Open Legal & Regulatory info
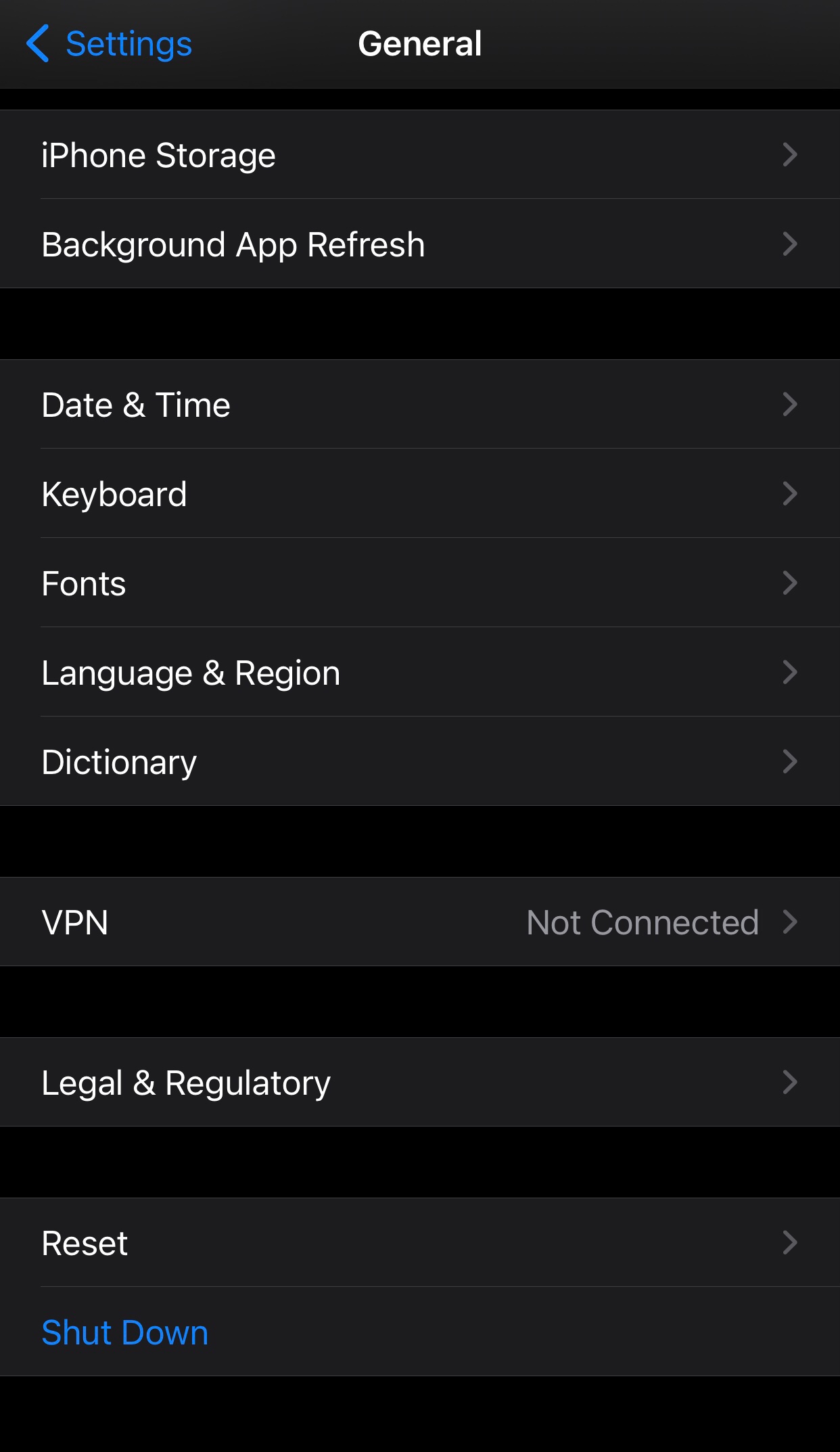 (x=419, y=1083)
